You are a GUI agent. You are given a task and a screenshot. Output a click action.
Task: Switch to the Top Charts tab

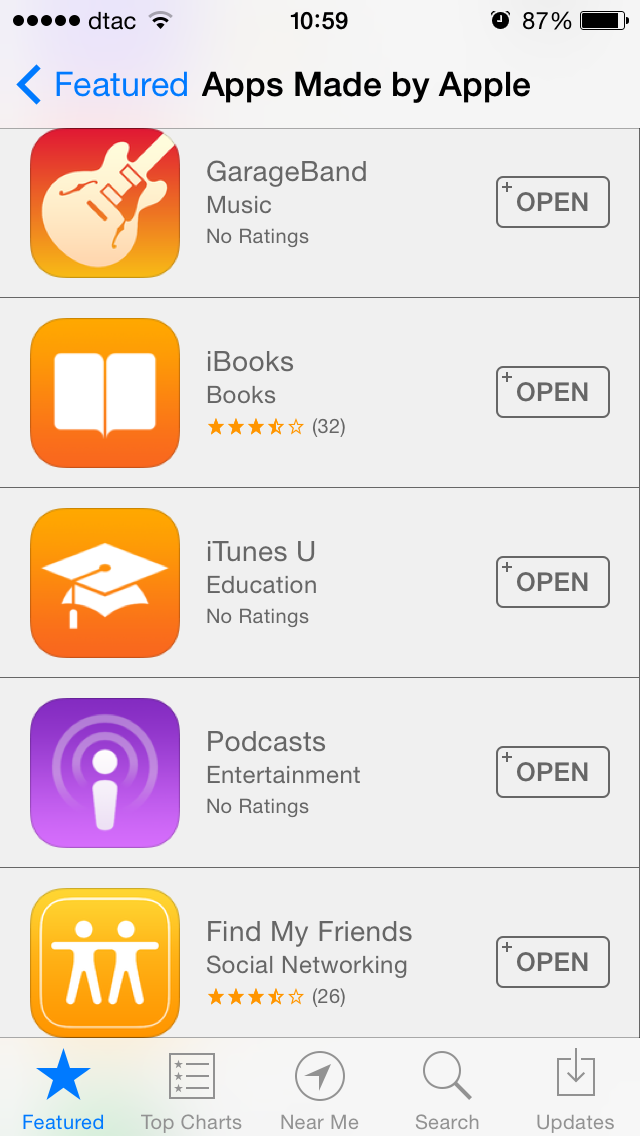point(191,1088)
